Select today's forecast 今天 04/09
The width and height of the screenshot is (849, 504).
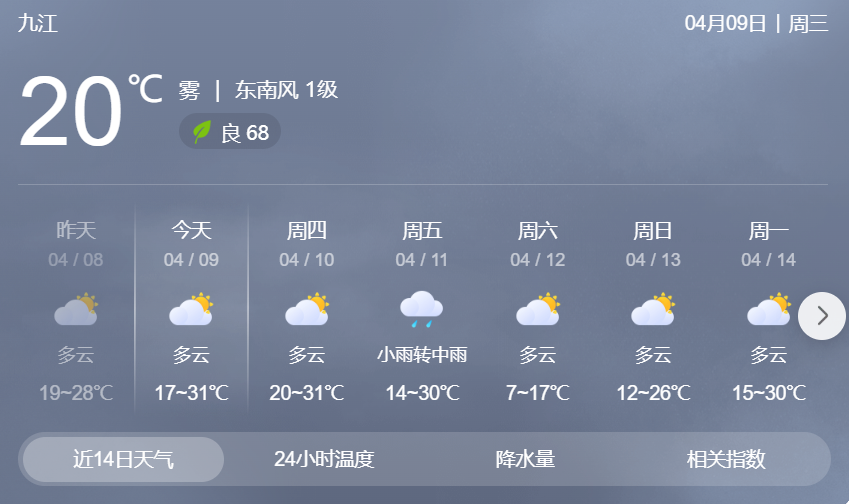(x=191, y=312)
